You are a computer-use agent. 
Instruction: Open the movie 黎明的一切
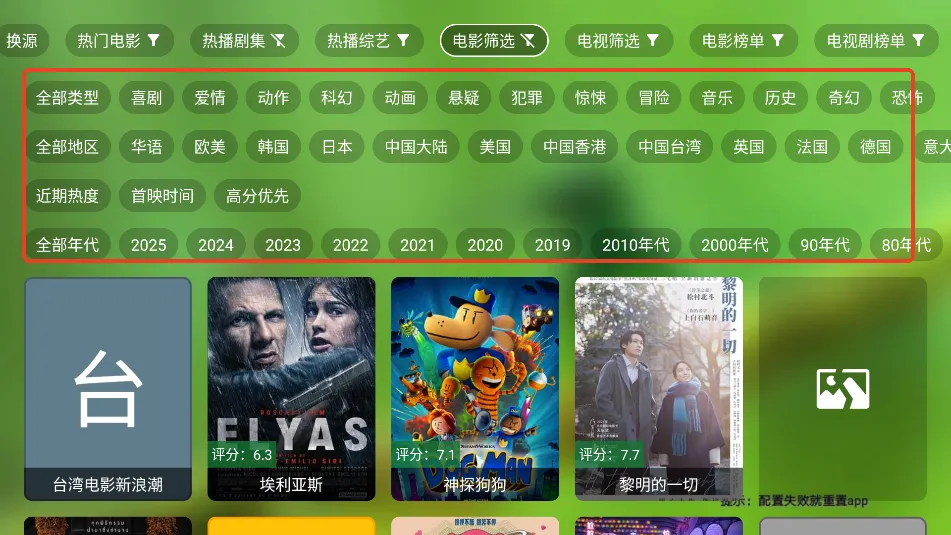pos(658,388)
